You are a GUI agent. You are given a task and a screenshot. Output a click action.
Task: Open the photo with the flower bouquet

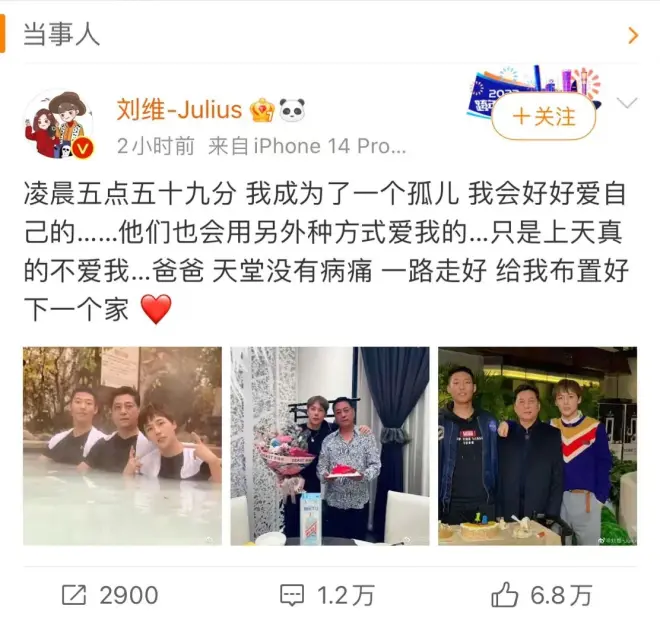[329, 446]
